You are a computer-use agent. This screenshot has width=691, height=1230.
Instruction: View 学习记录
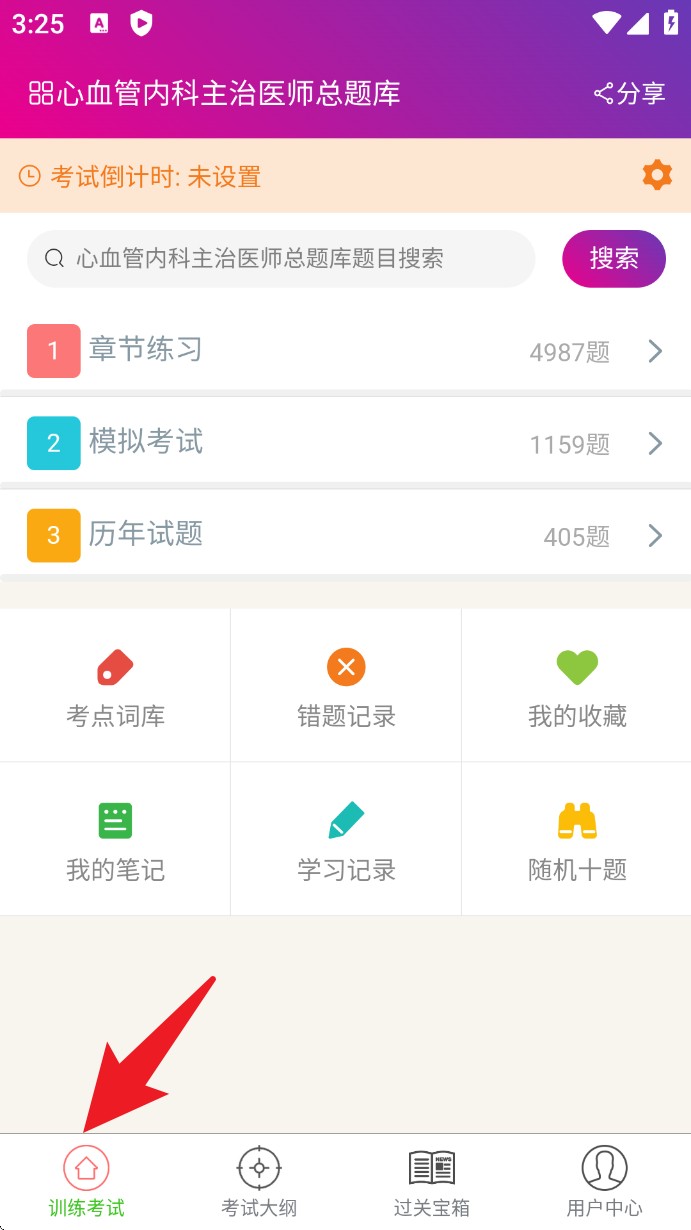(346, 840)
